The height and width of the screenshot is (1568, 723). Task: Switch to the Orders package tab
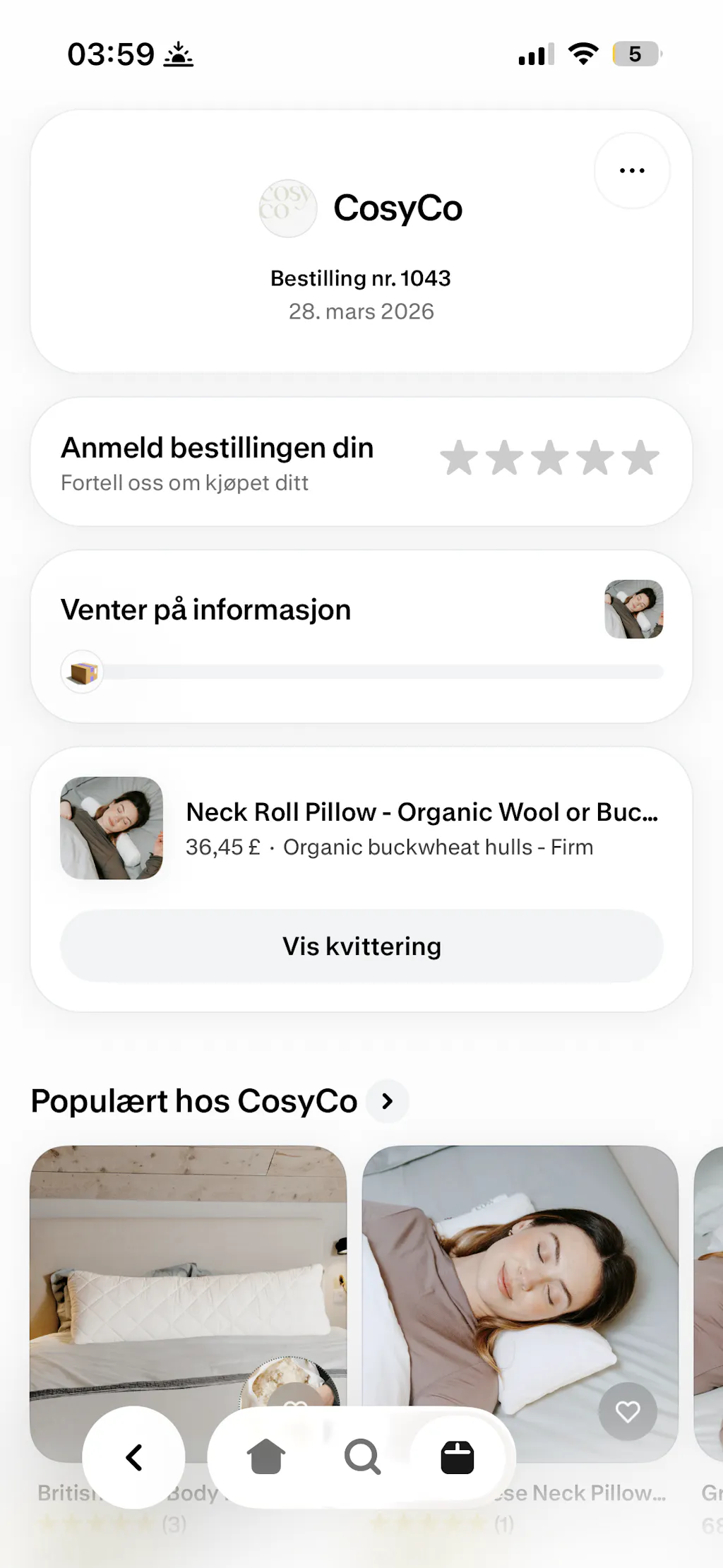[x=458, y=1457]
